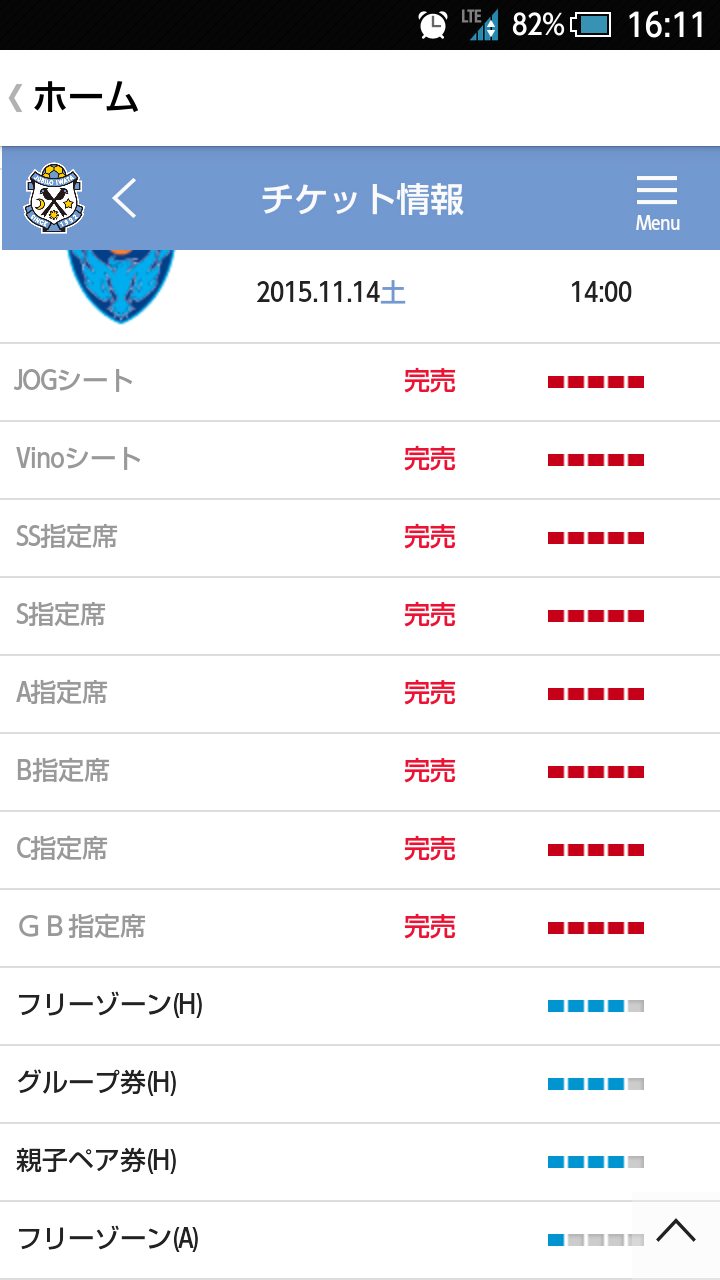720x1280 pixels.
Task: Select the グループ券(H) ticket row
Action: [x=360, y=1084]
